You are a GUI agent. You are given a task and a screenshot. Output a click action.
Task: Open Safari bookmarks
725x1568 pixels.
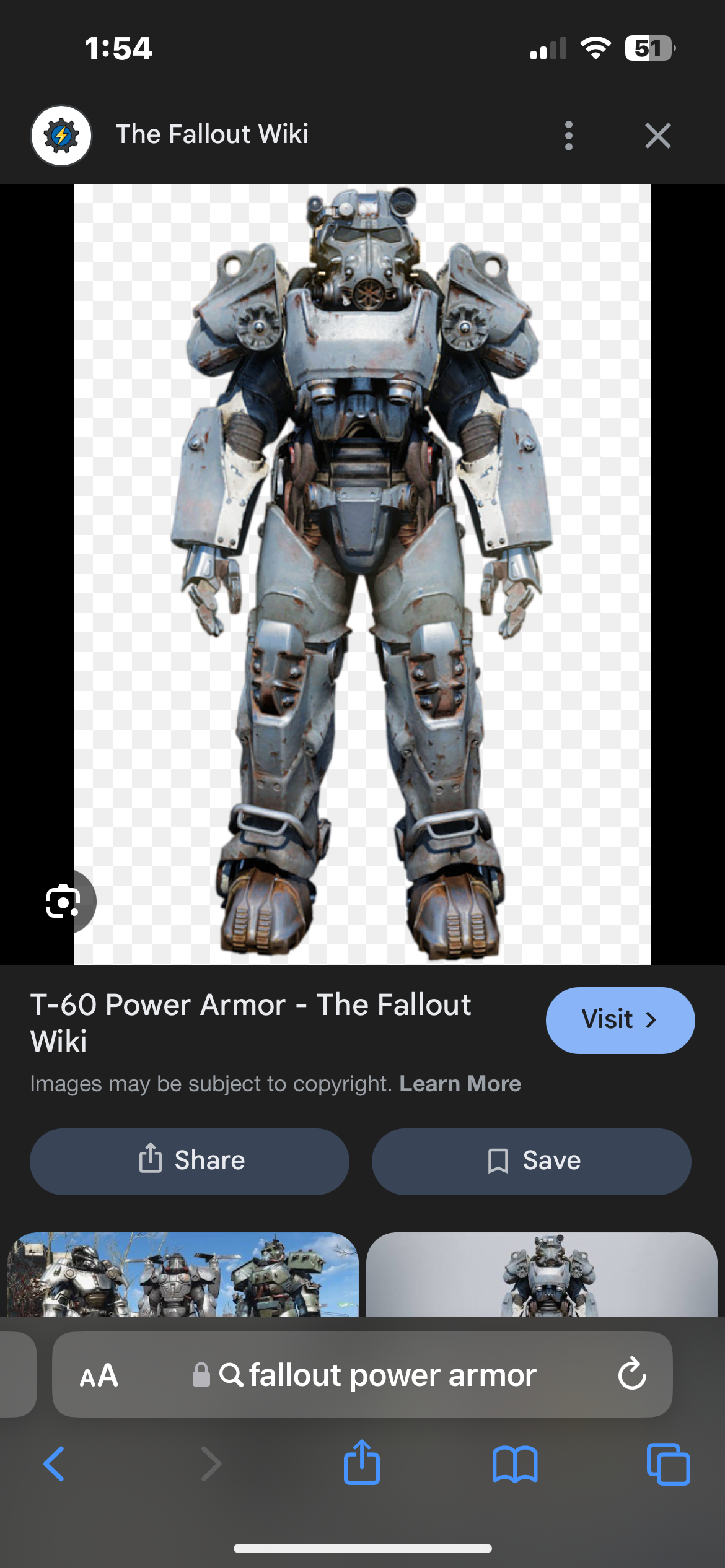[x=515, y=1464]
